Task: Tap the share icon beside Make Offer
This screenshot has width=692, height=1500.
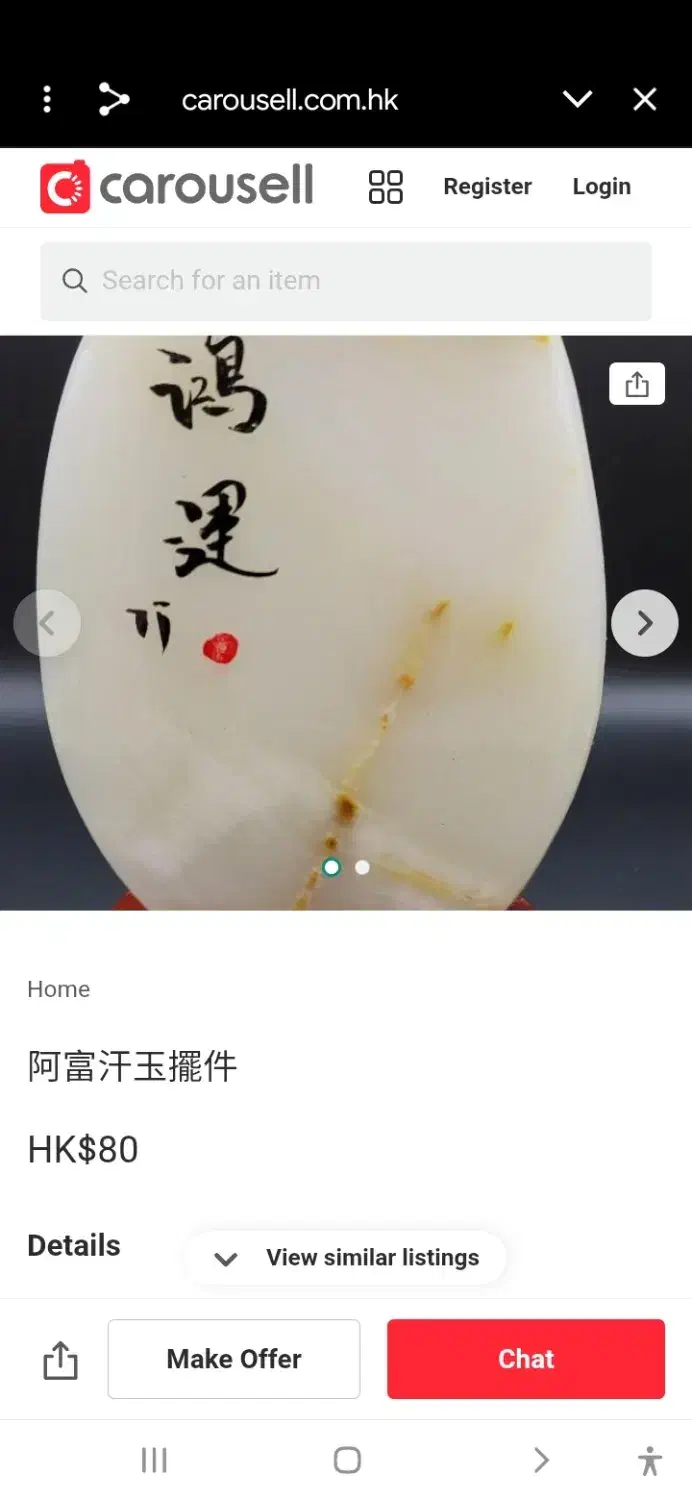Action: click(60, 1360)
